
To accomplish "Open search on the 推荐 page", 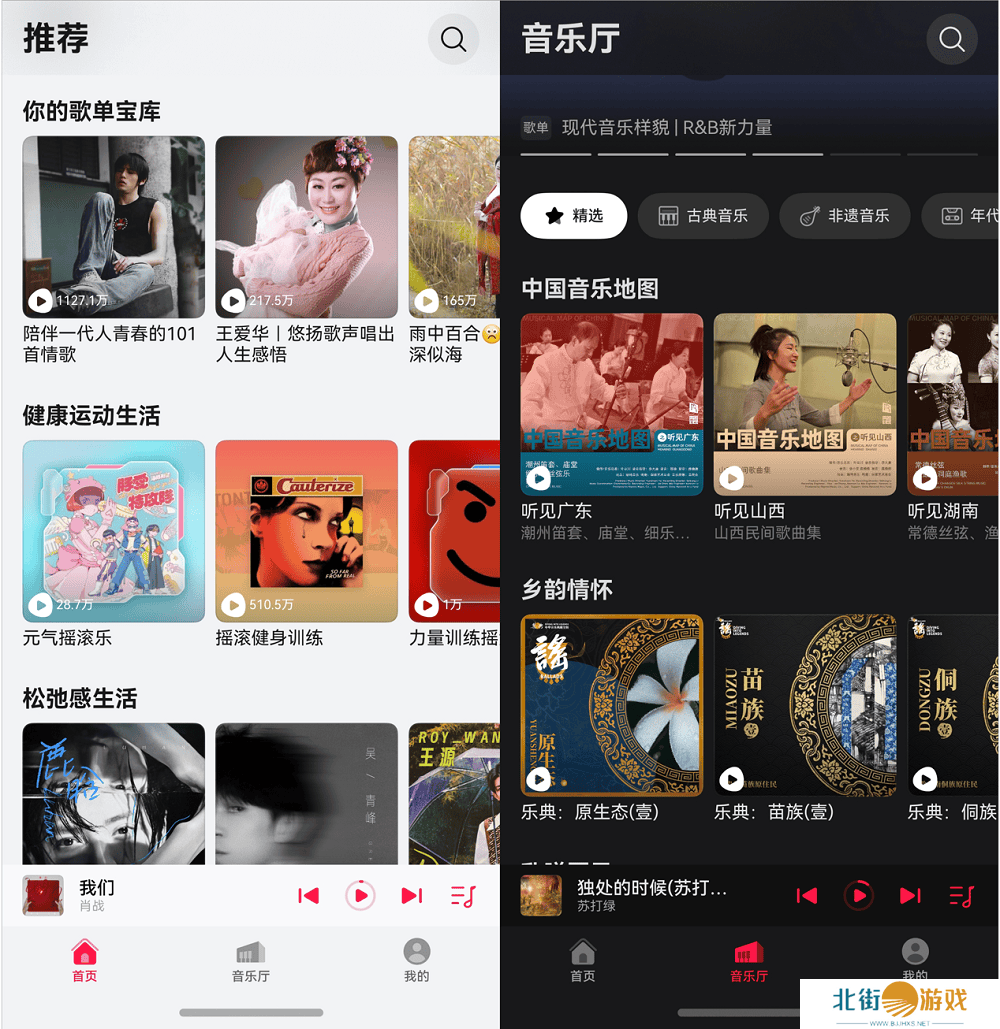I will point(453,39).
